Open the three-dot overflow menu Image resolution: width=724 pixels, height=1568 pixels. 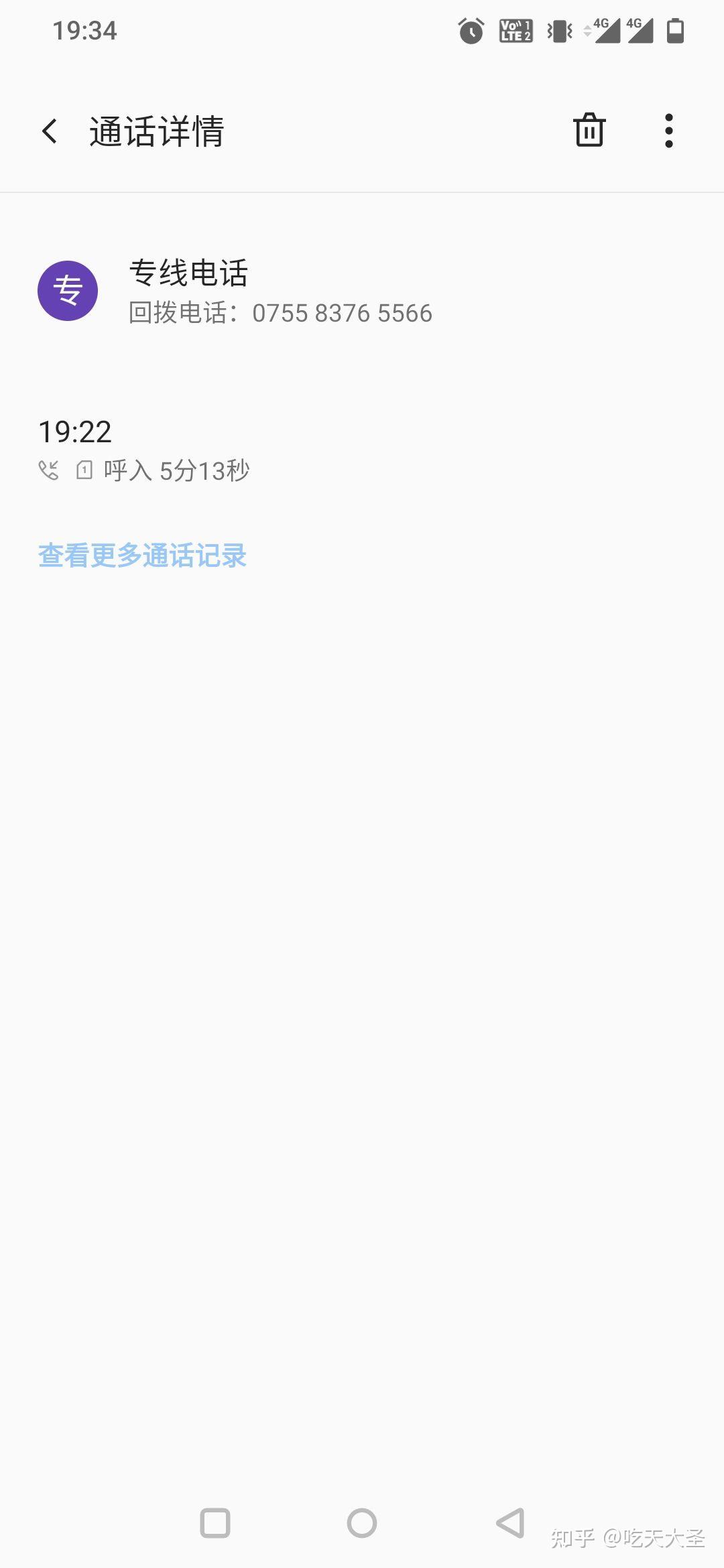[668, 131]
